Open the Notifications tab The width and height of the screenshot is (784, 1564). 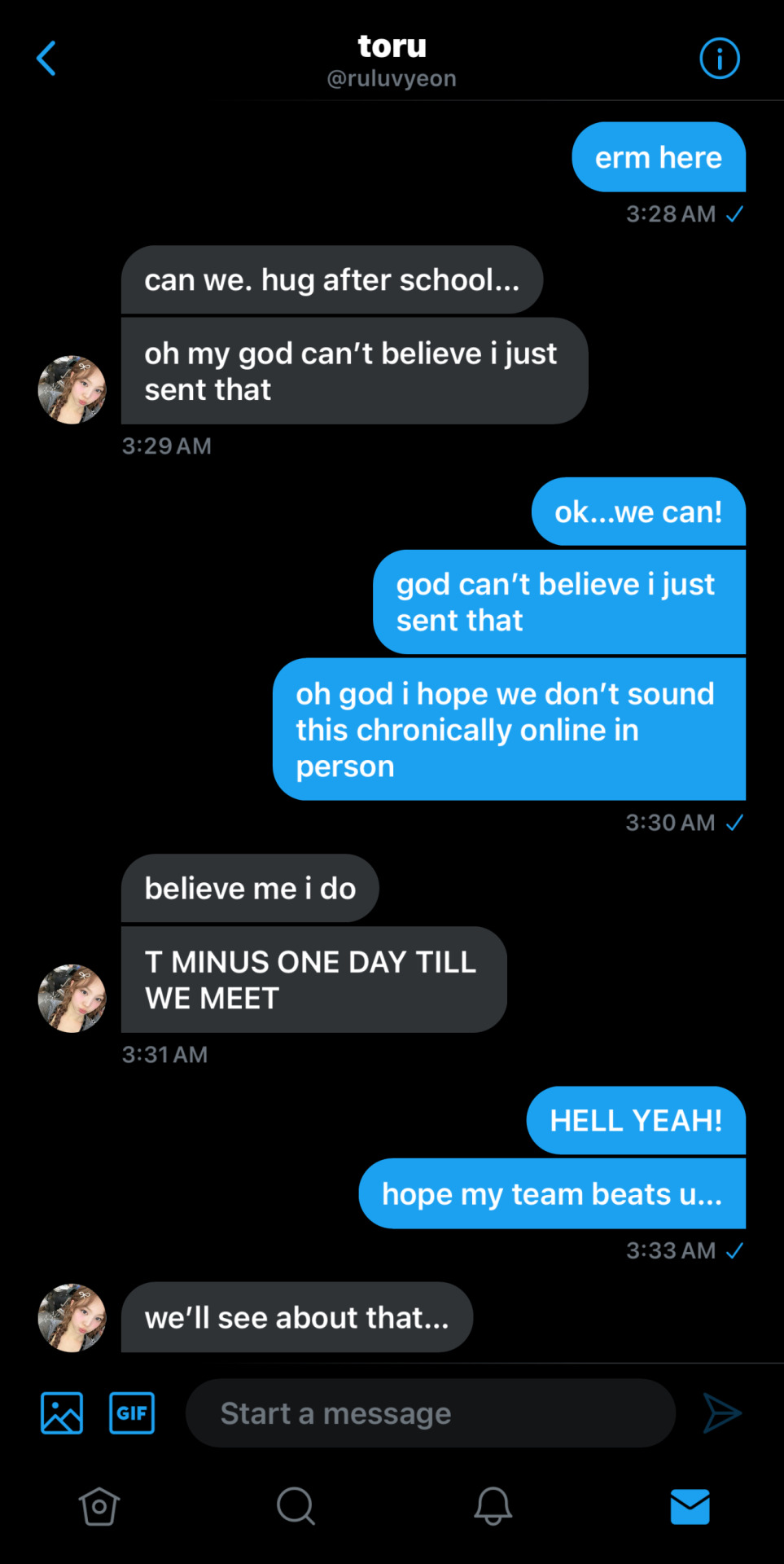point(493,1506)
